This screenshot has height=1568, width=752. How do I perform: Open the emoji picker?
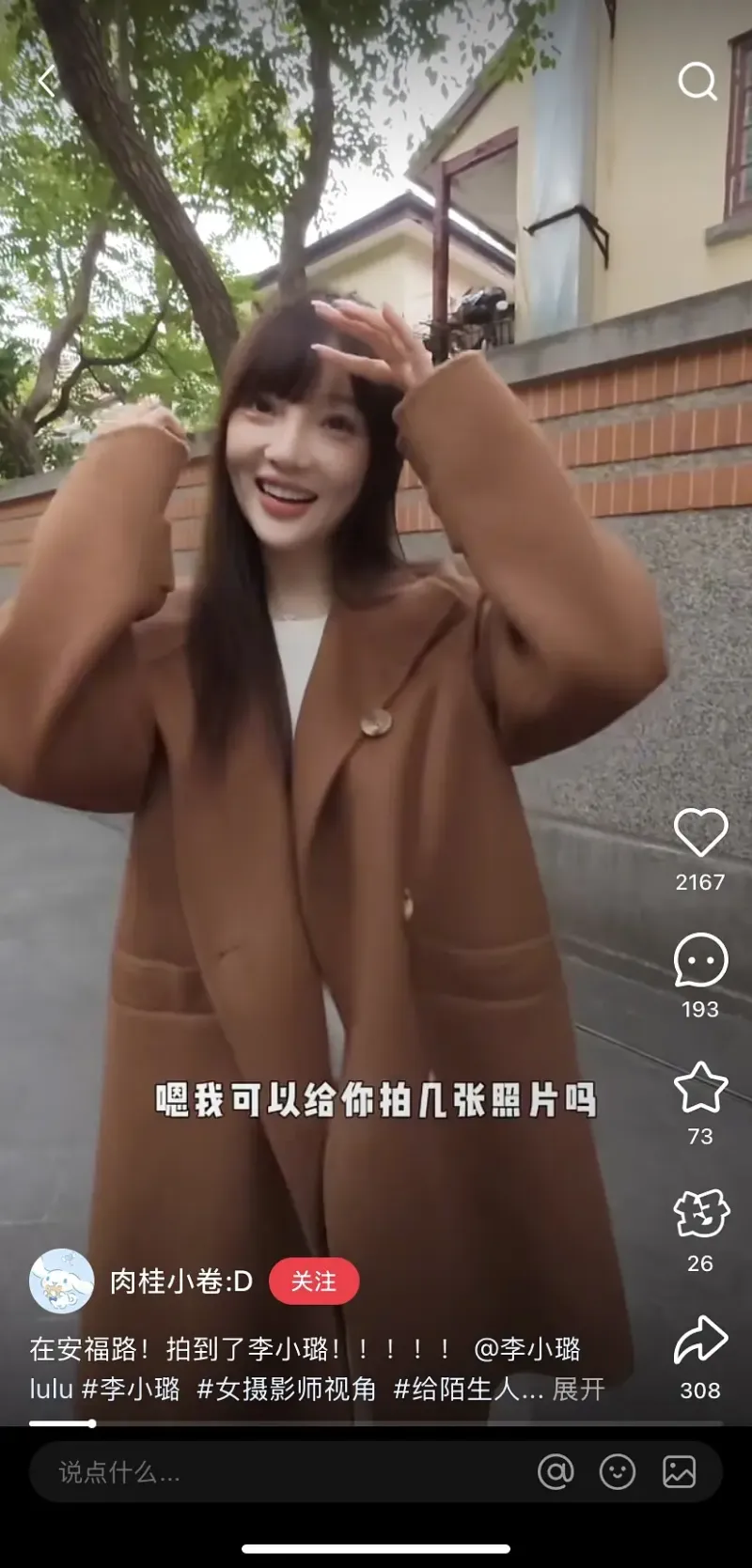click(x=618, y=1472)
